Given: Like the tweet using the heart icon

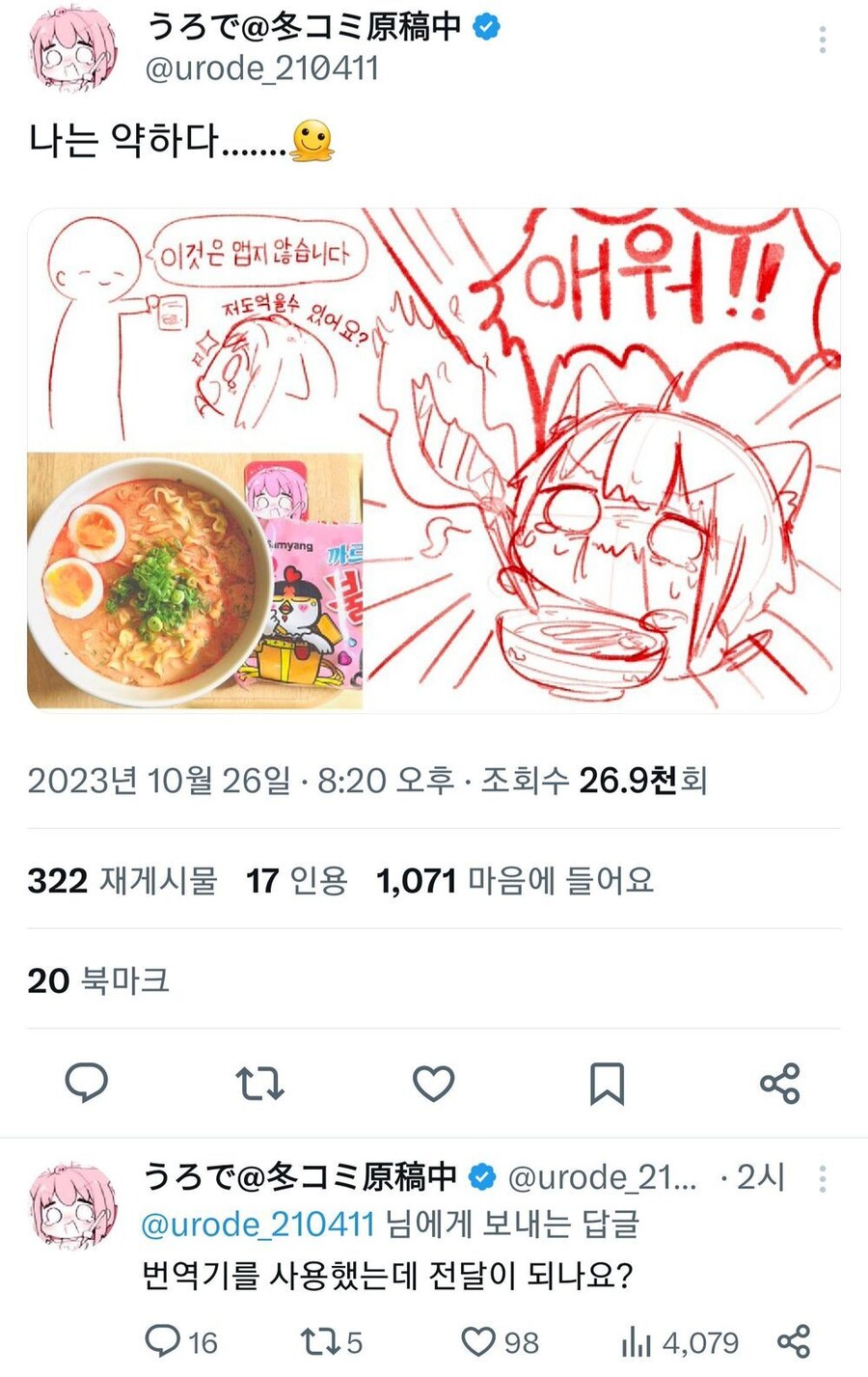Looking at the screenshot, I should tap(432, 1083).
